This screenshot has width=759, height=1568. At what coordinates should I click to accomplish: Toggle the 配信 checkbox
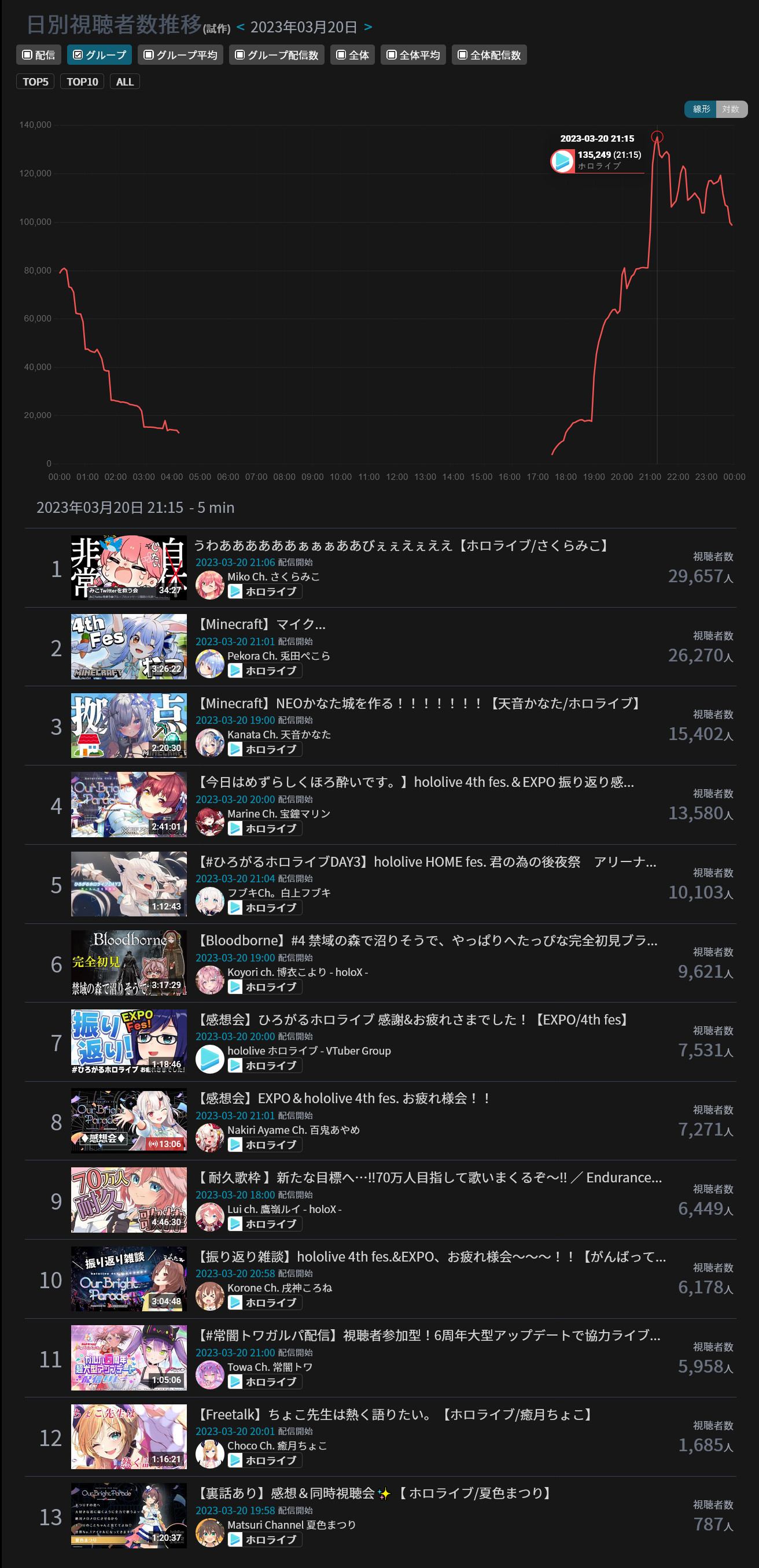[x=38, y=55]
